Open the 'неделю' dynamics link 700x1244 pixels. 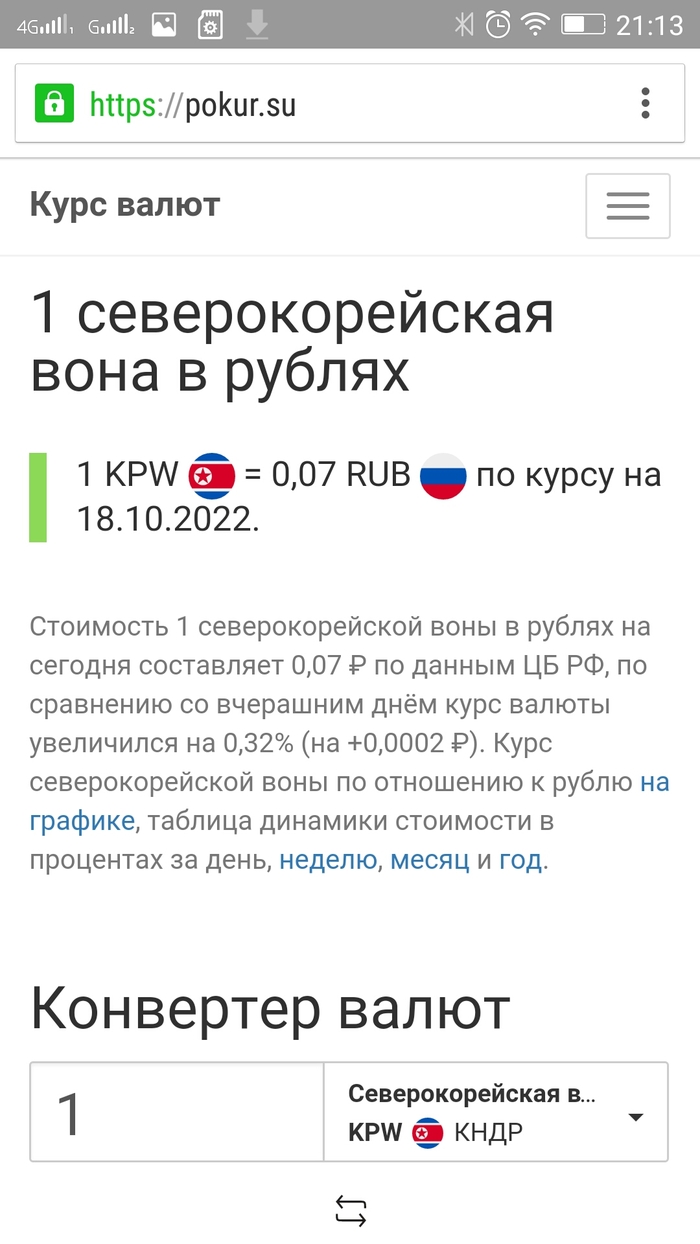327,860
